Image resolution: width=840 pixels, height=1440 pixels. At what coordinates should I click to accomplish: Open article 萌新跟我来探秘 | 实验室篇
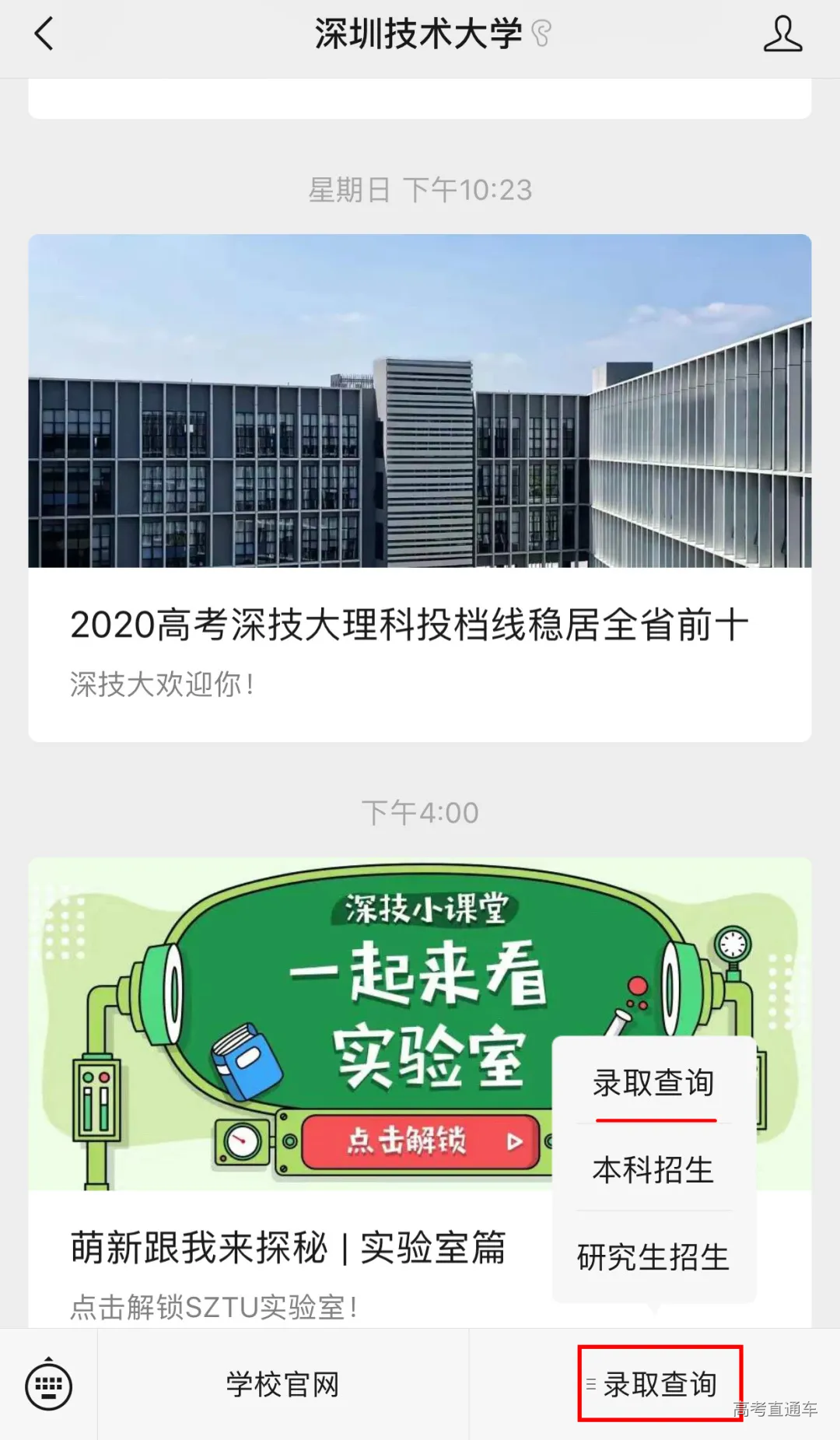tap(288, 1248)
